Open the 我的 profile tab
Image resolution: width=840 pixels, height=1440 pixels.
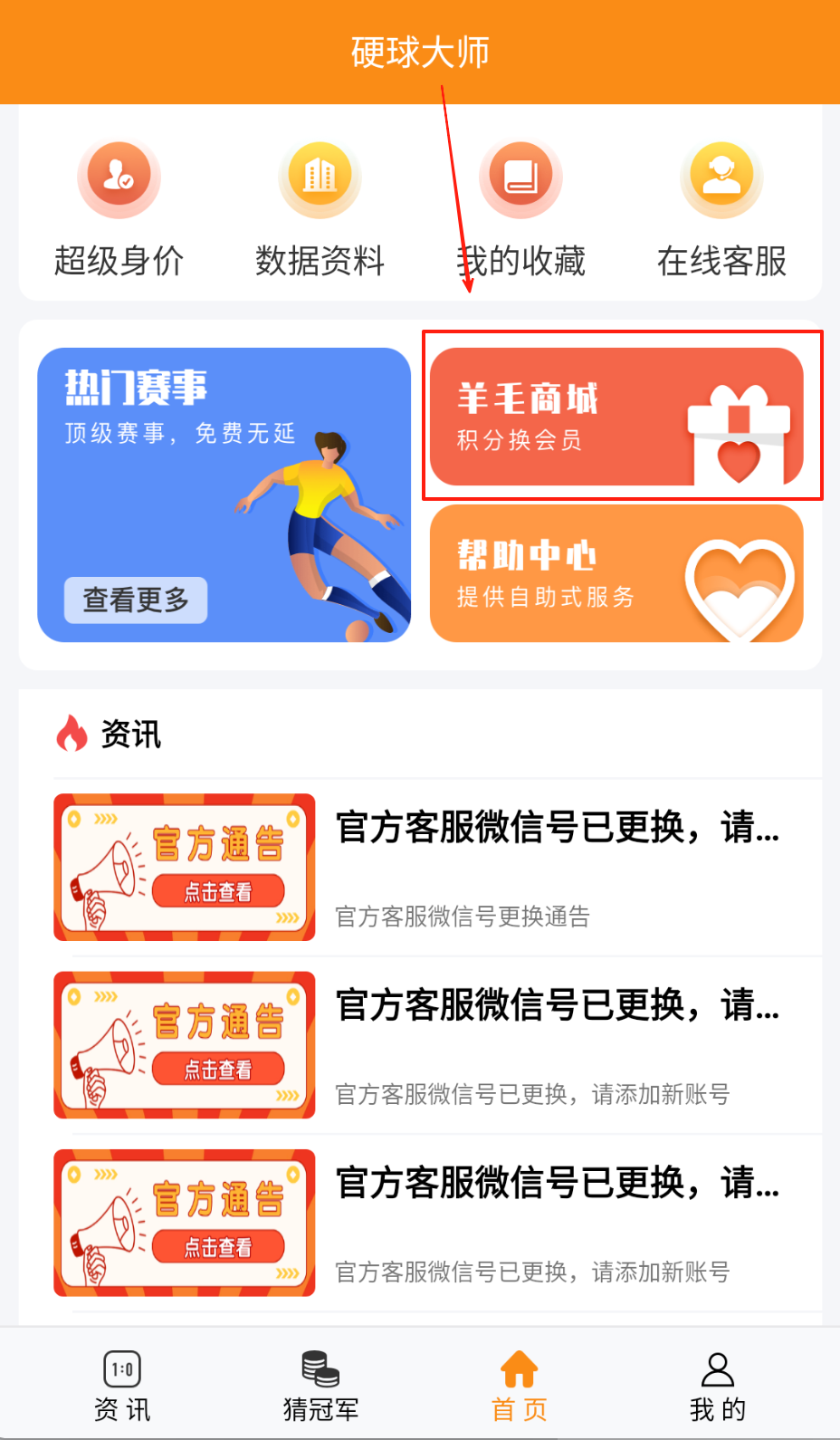(718, 1386)
